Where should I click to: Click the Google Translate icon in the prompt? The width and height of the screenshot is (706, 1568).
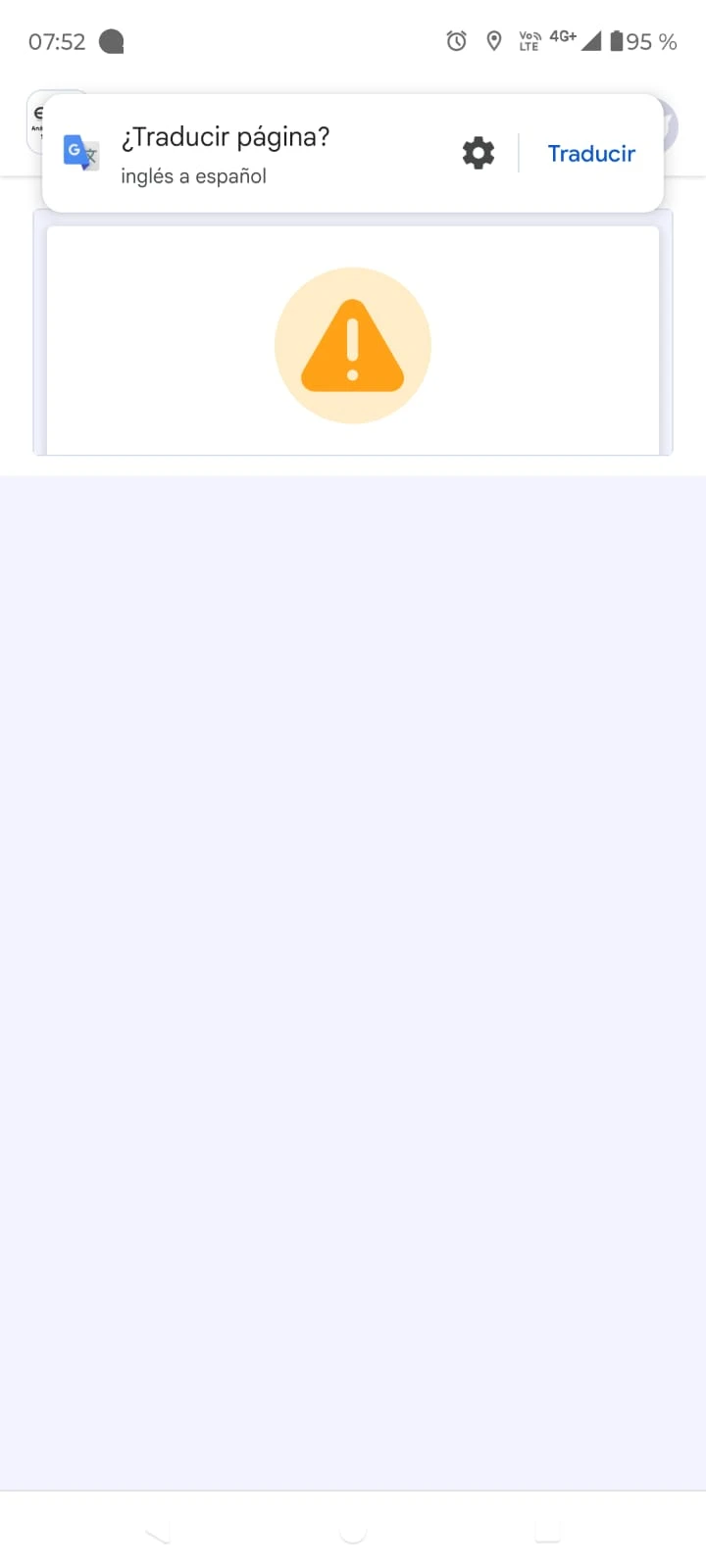79,153
